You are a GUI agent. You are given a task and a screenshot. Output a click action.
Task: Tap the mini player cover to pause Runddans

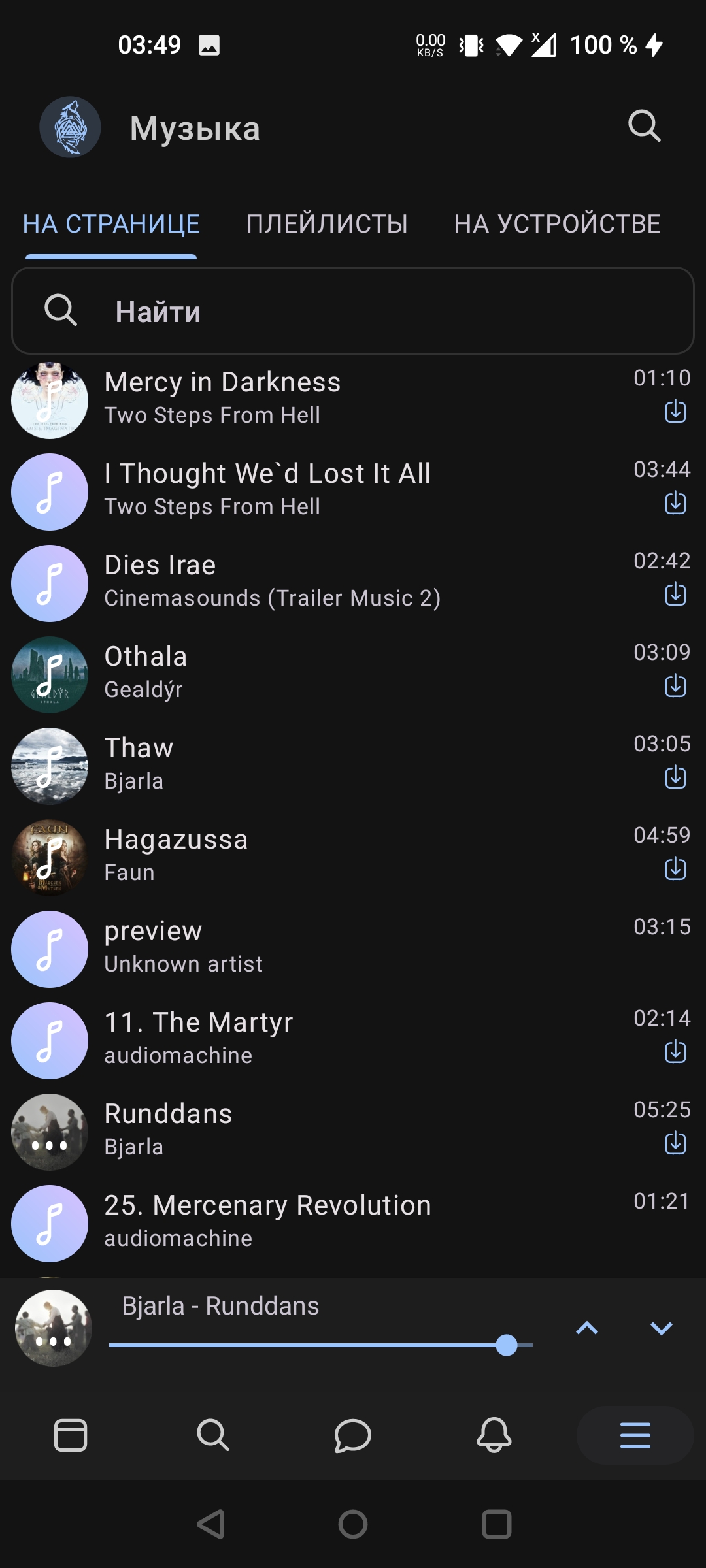[x=53, y=1328]
